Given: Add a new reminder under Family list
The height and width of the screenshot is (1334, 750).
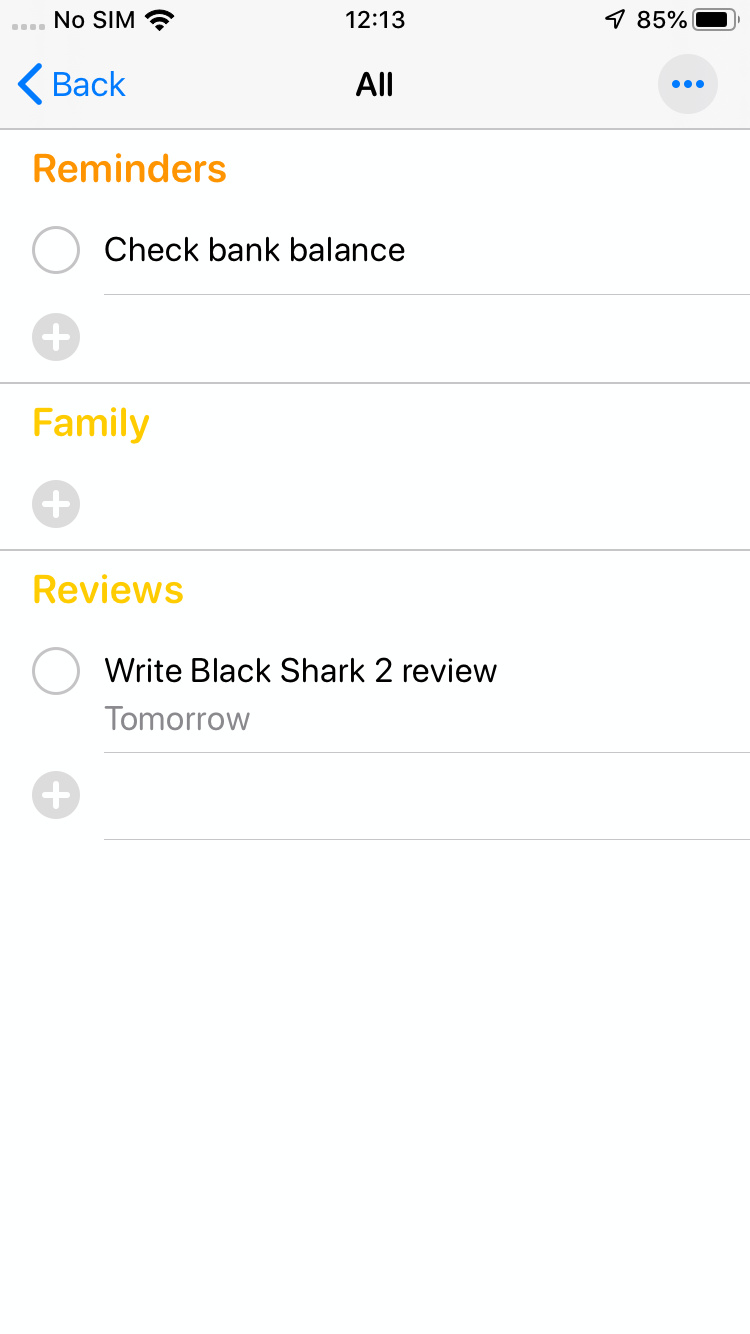Looking at the screenshot, I should click(x=56, y=504).
